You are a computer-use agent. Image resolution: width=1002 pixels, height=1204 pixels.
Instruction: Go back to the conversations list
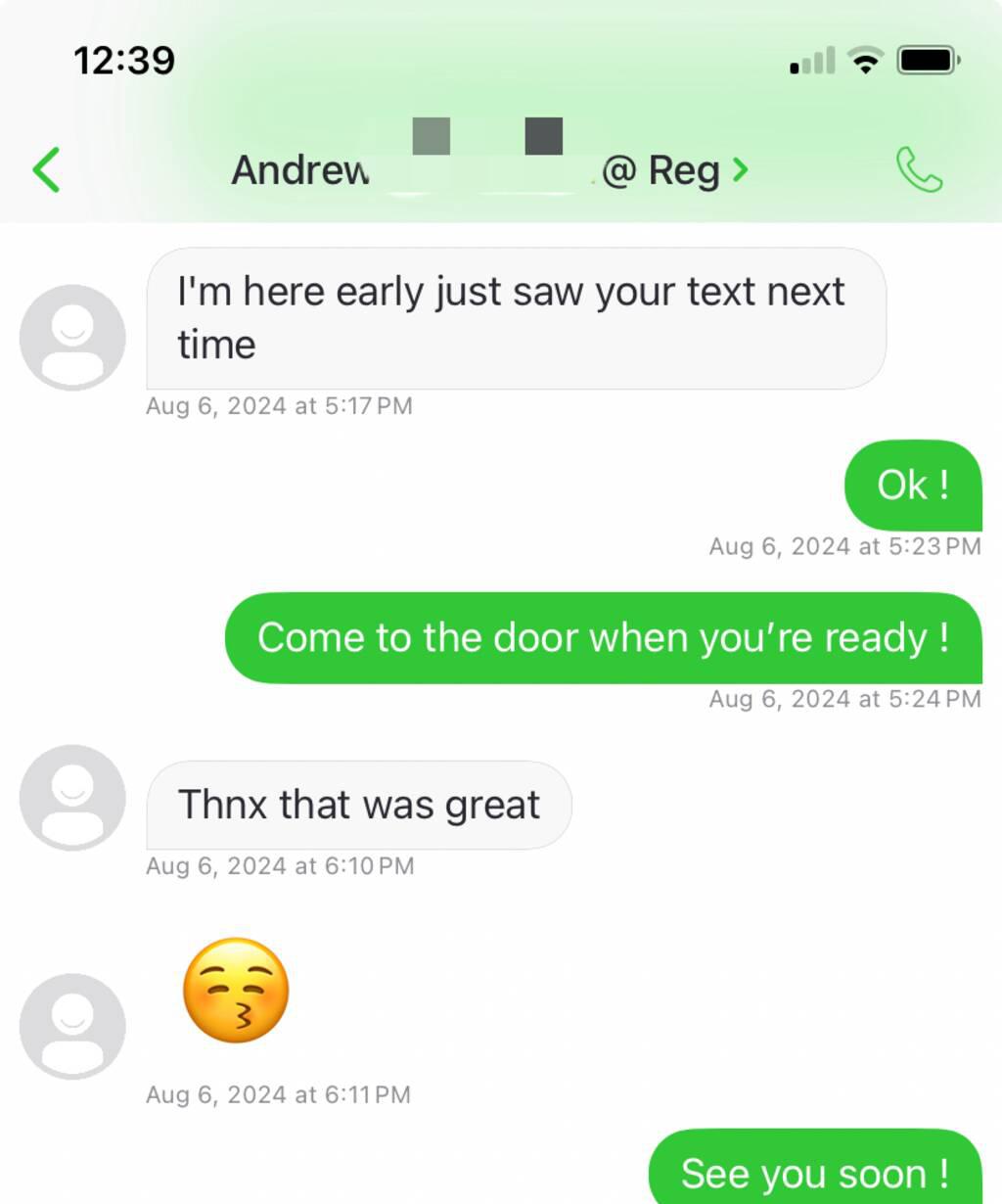[x=46, y=170]
